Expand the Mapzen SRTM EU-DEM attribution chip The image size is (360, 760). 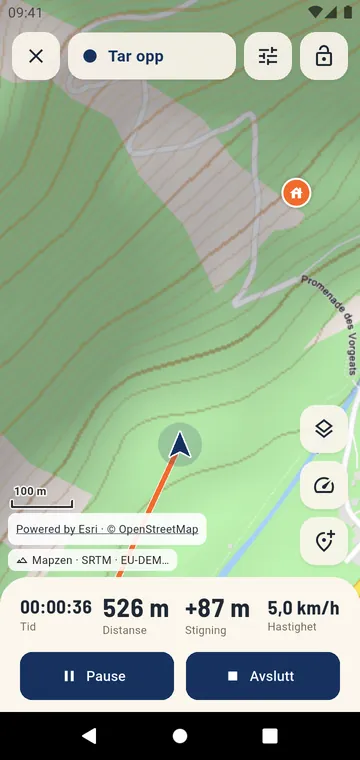click(x=93, y=560)
